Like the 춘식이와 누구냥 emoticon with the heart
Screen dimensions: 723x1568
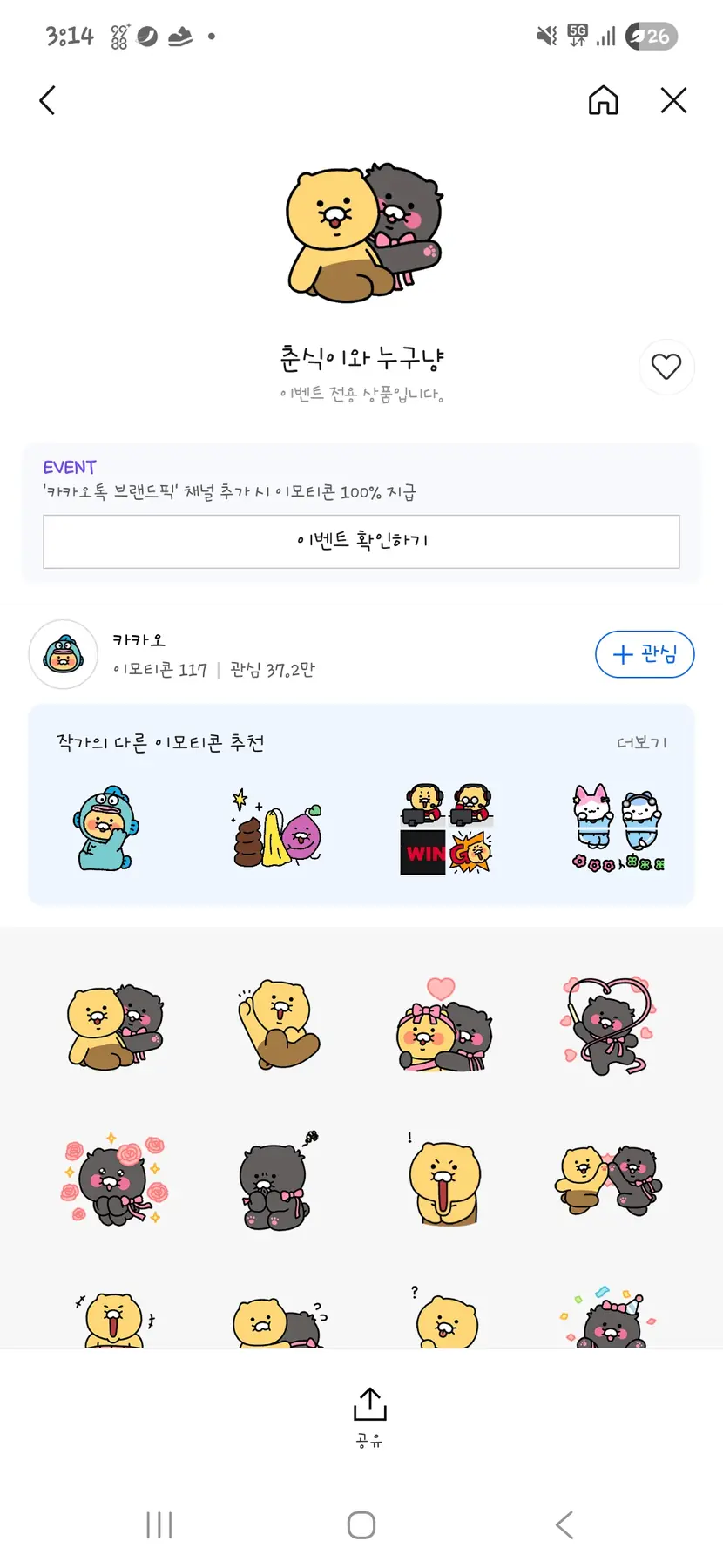pos(666,367)
